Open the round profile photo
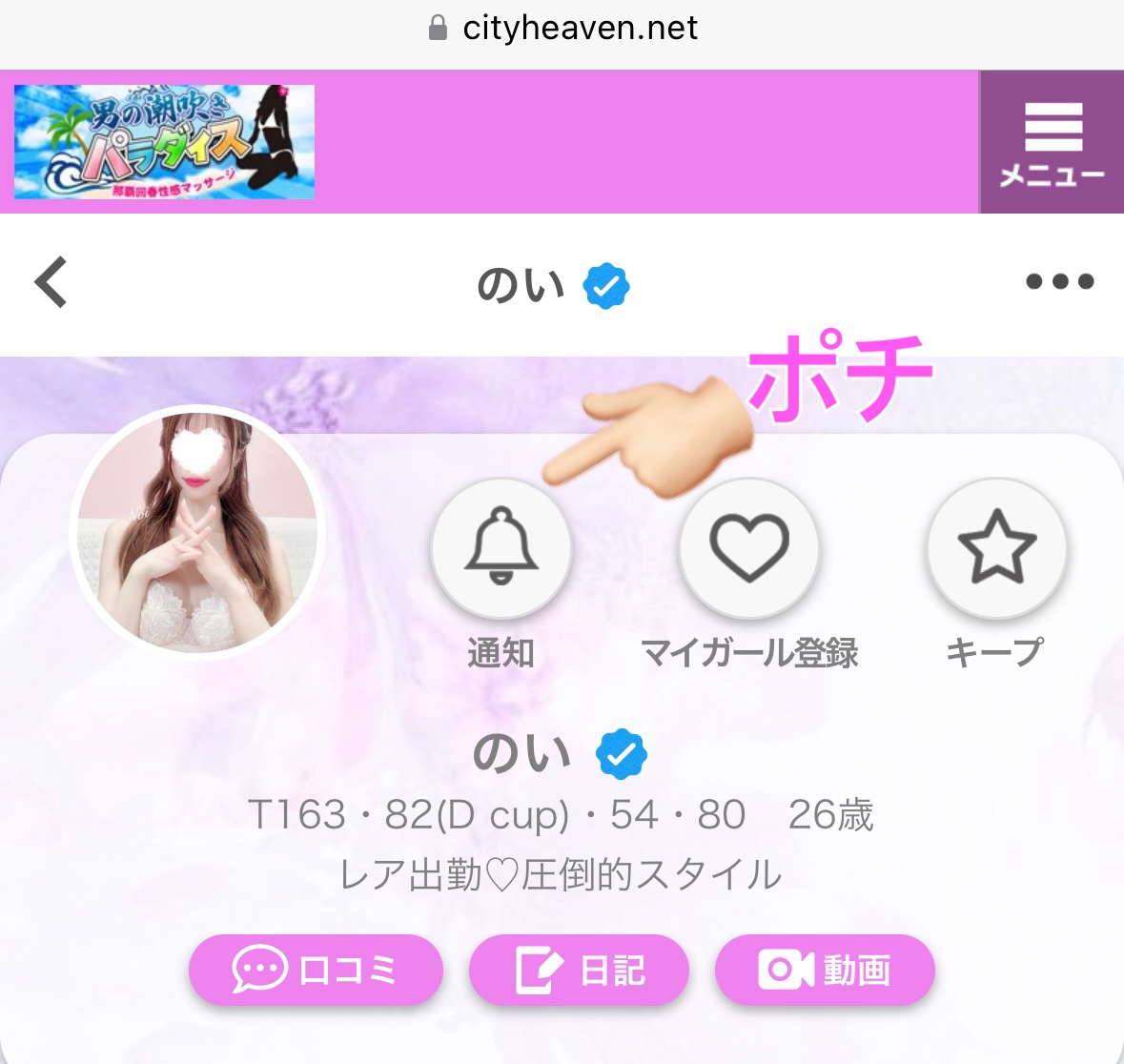The image size is (1124, 1064). point(198,533)
